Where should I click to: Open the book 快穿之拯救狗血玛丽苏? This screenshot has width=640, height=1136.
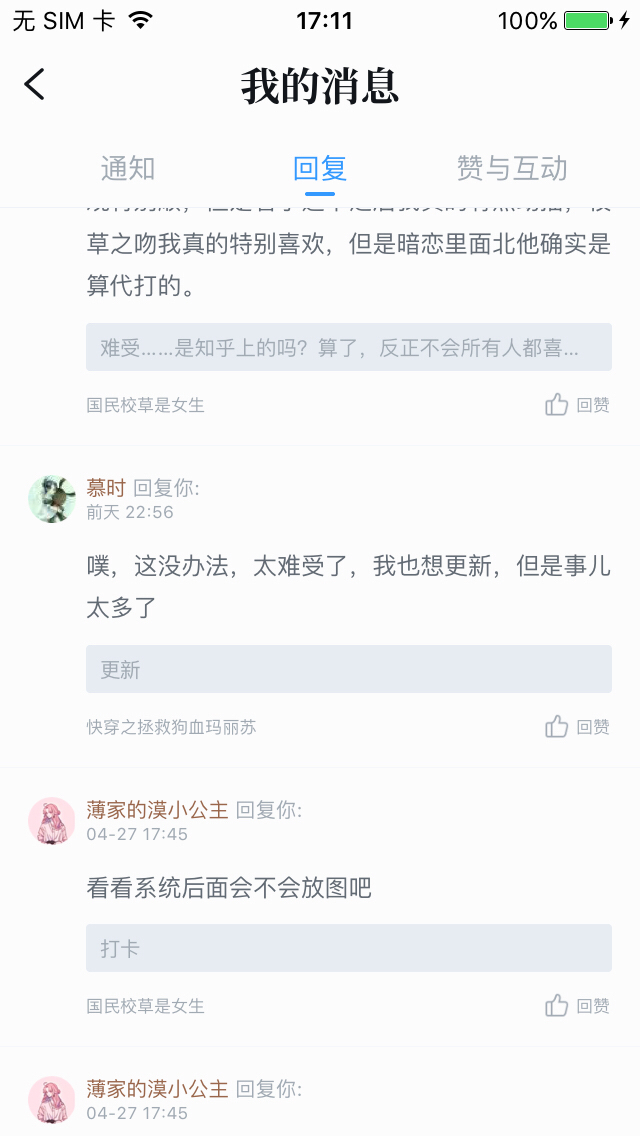pyautogui.click(x=171, y=727)
